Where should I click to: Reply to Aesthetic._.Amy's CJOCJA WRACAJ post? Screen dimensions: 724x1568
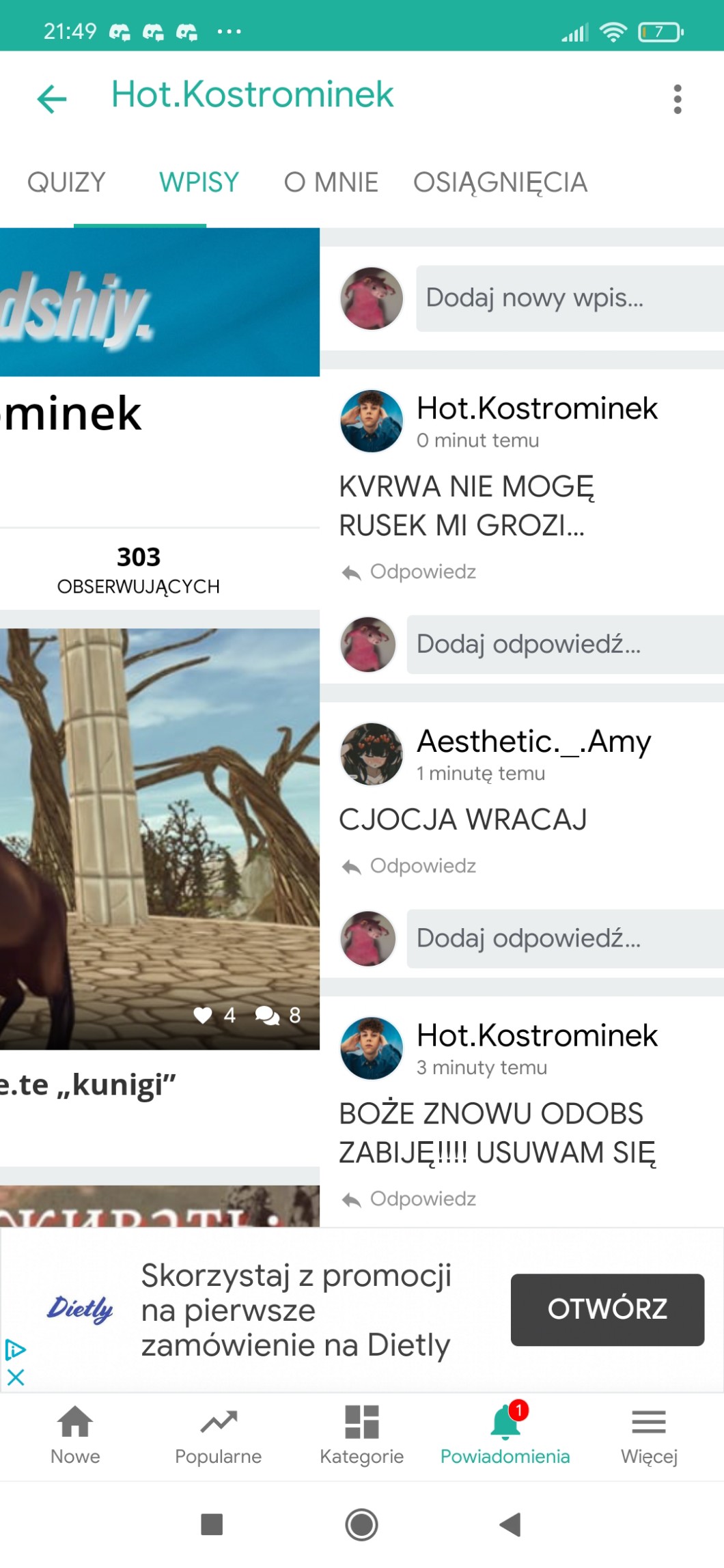(410, 866)
